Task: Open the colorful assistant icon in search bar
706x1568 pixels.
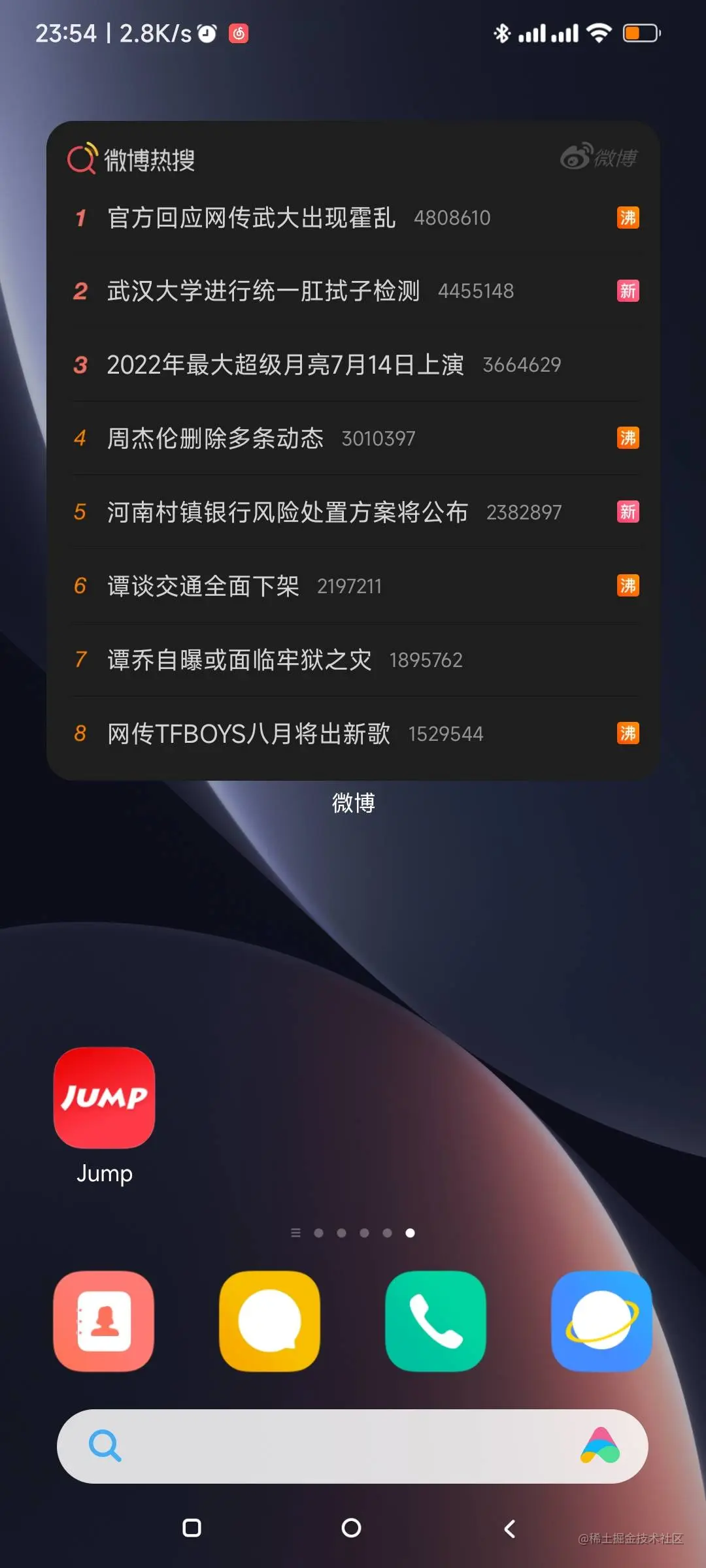Action: [600, 1446]
